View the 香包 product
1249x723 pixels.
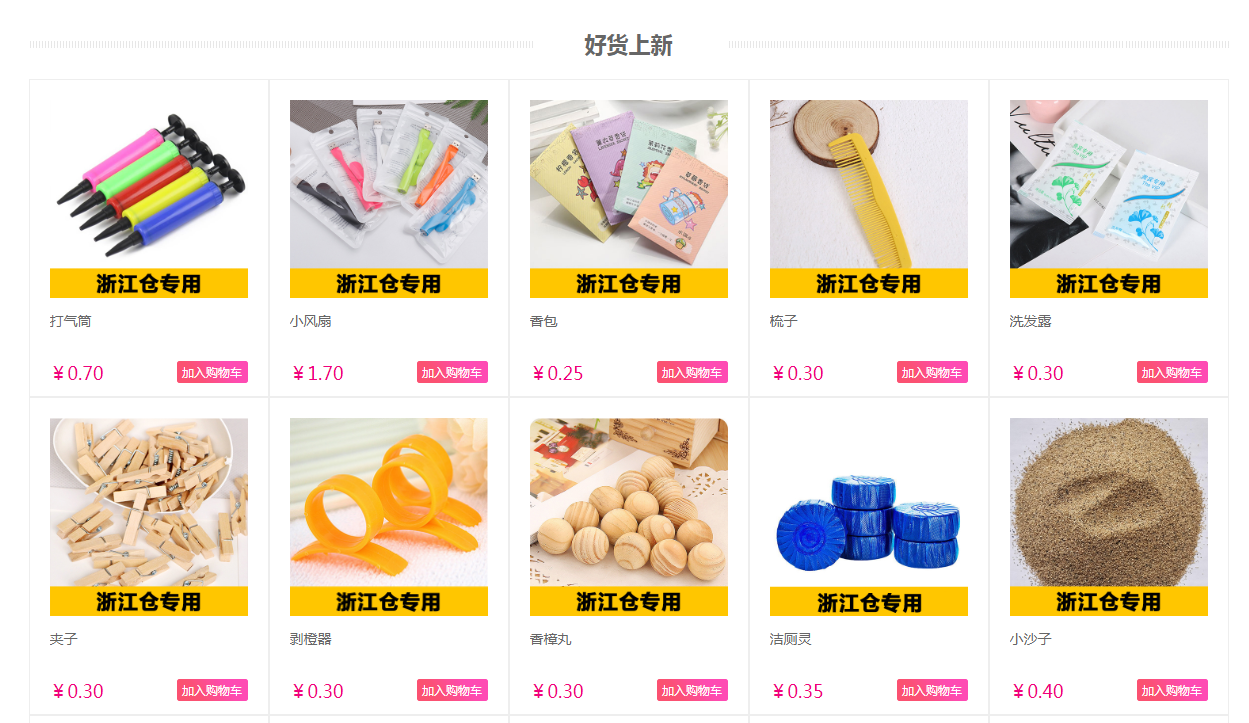pyautogui.click(x=629, y=198)
